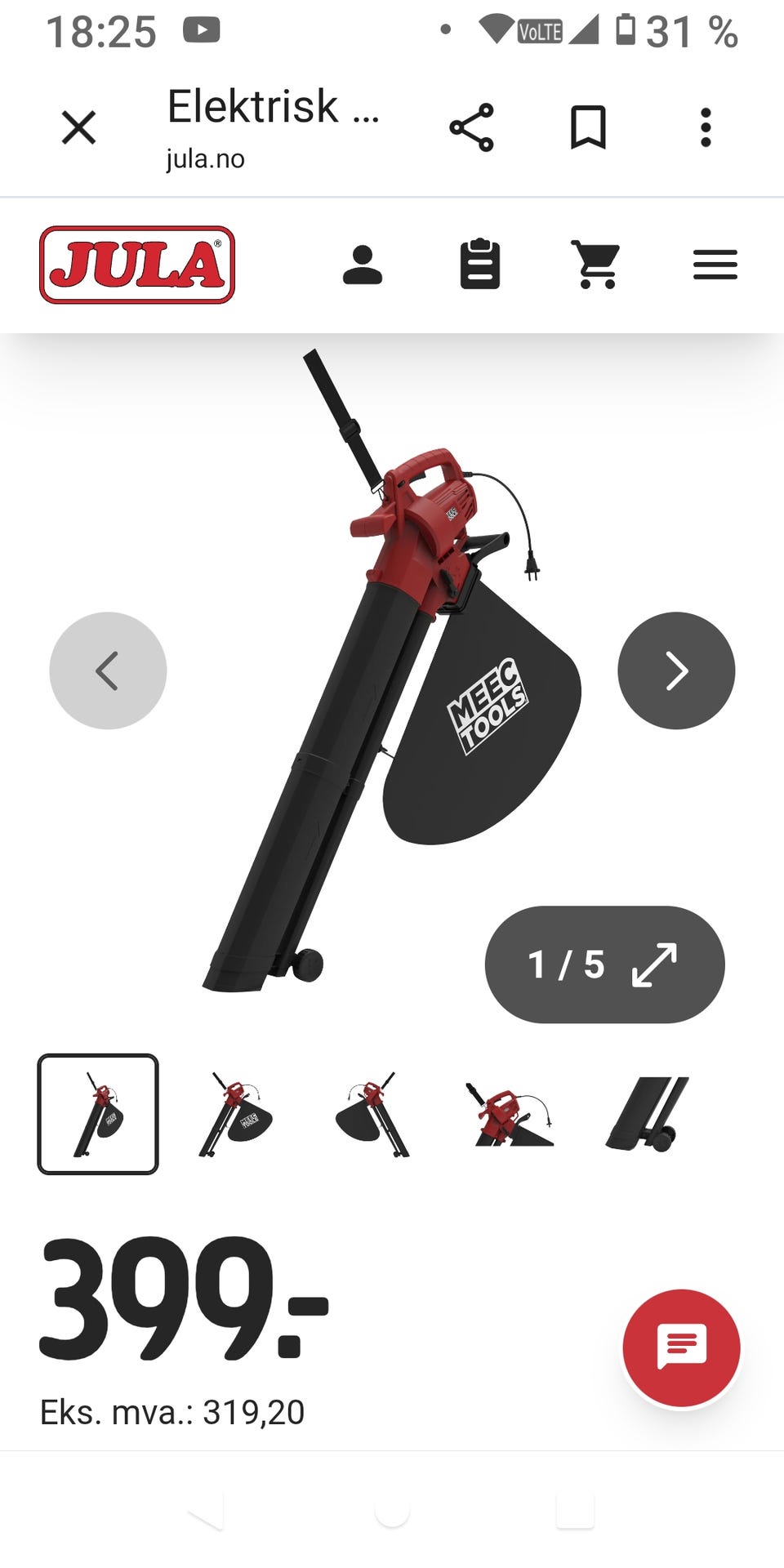Select the fifth thumbnail showing wheels
784x1568 pixels.
pos(647,1114)
